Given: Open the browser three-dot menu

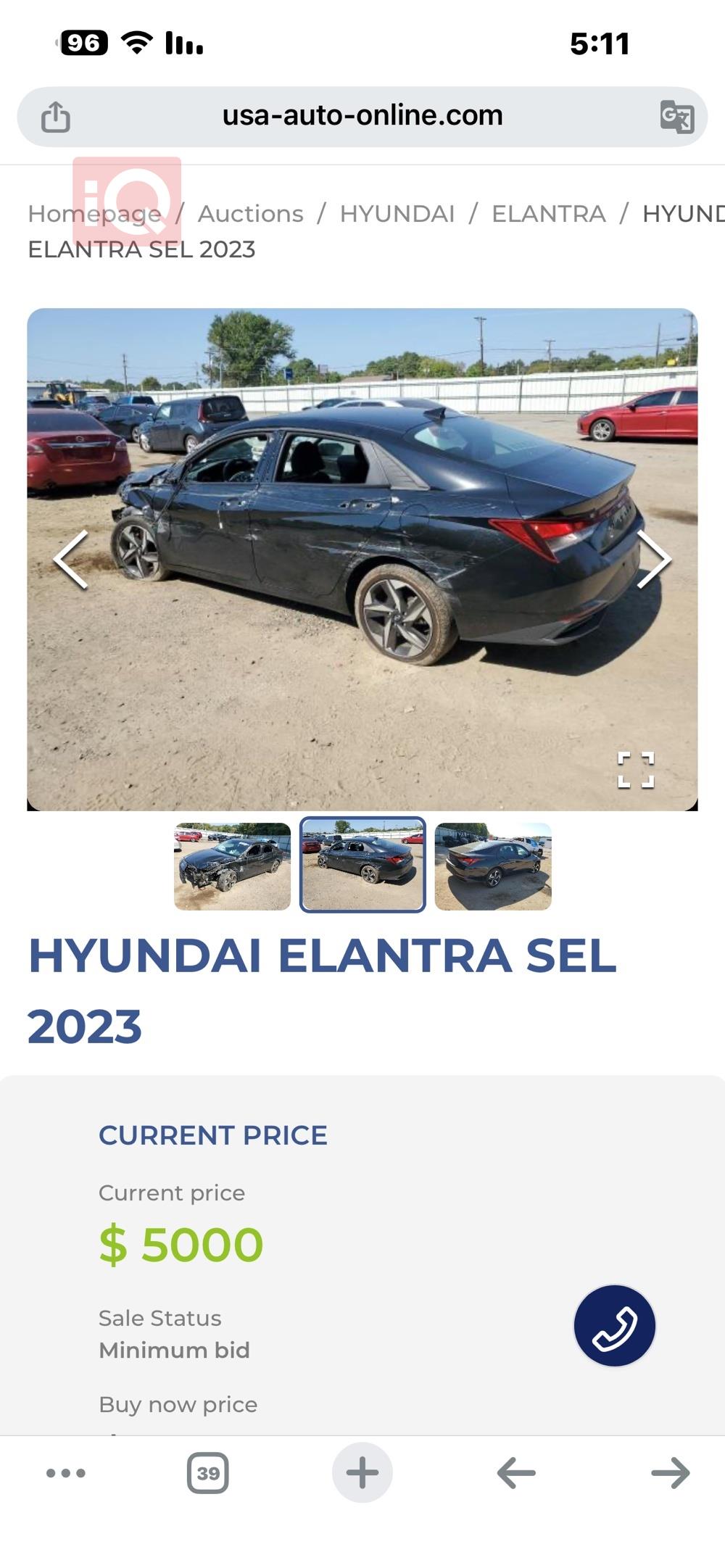Looking at the screenshot, I should (x=66, y=1473).
